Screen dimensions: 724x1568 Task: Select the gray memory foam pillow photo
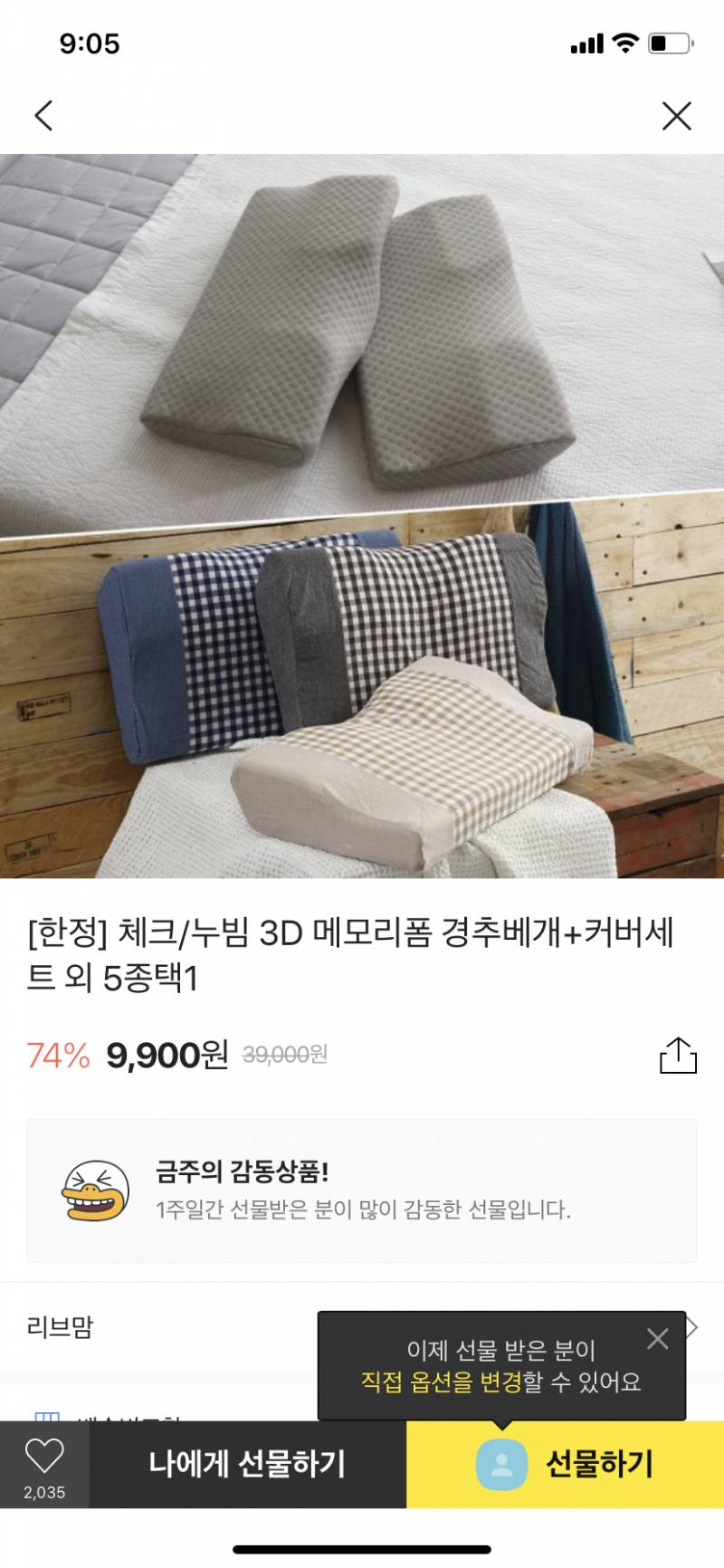click(362, 326)
